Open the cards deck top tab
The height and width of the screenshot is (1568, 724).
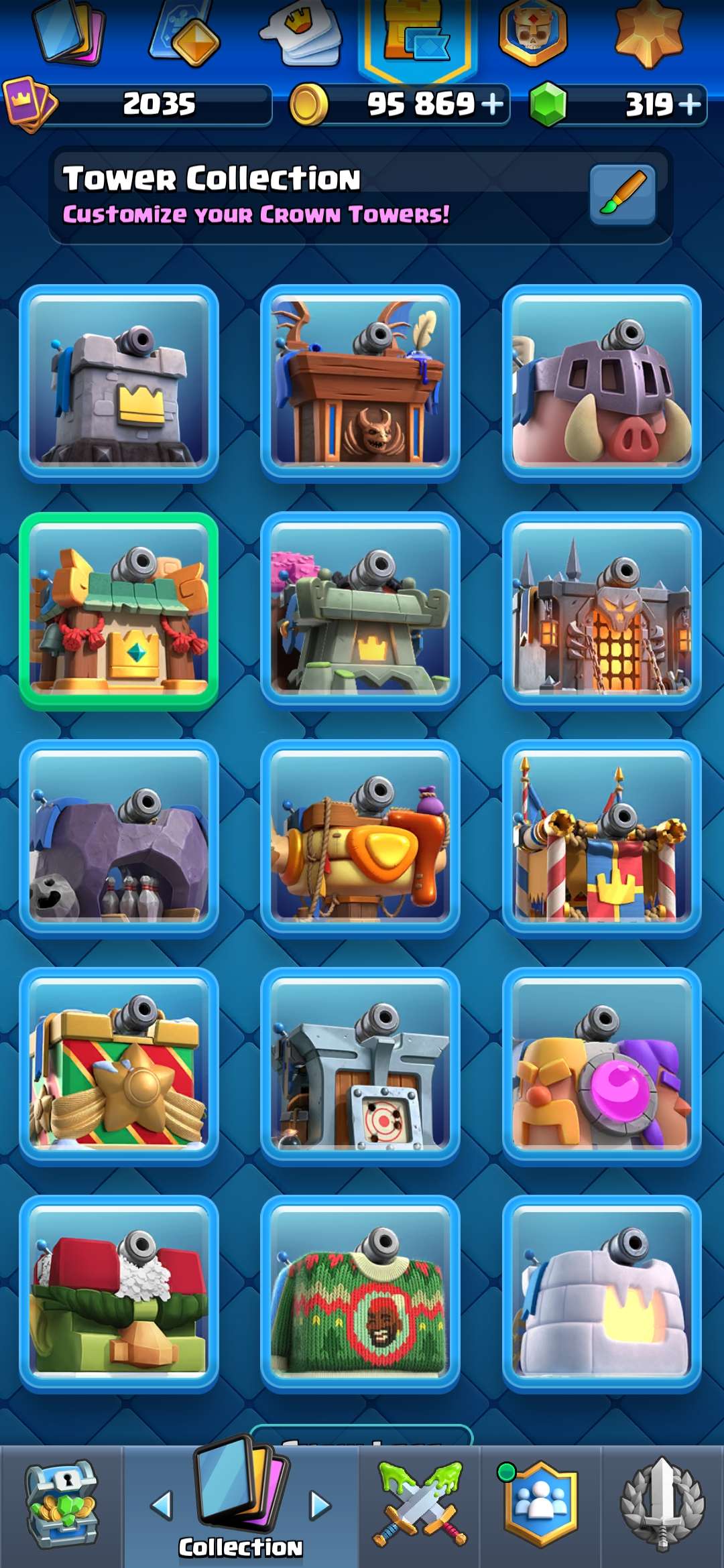[70, 34]
